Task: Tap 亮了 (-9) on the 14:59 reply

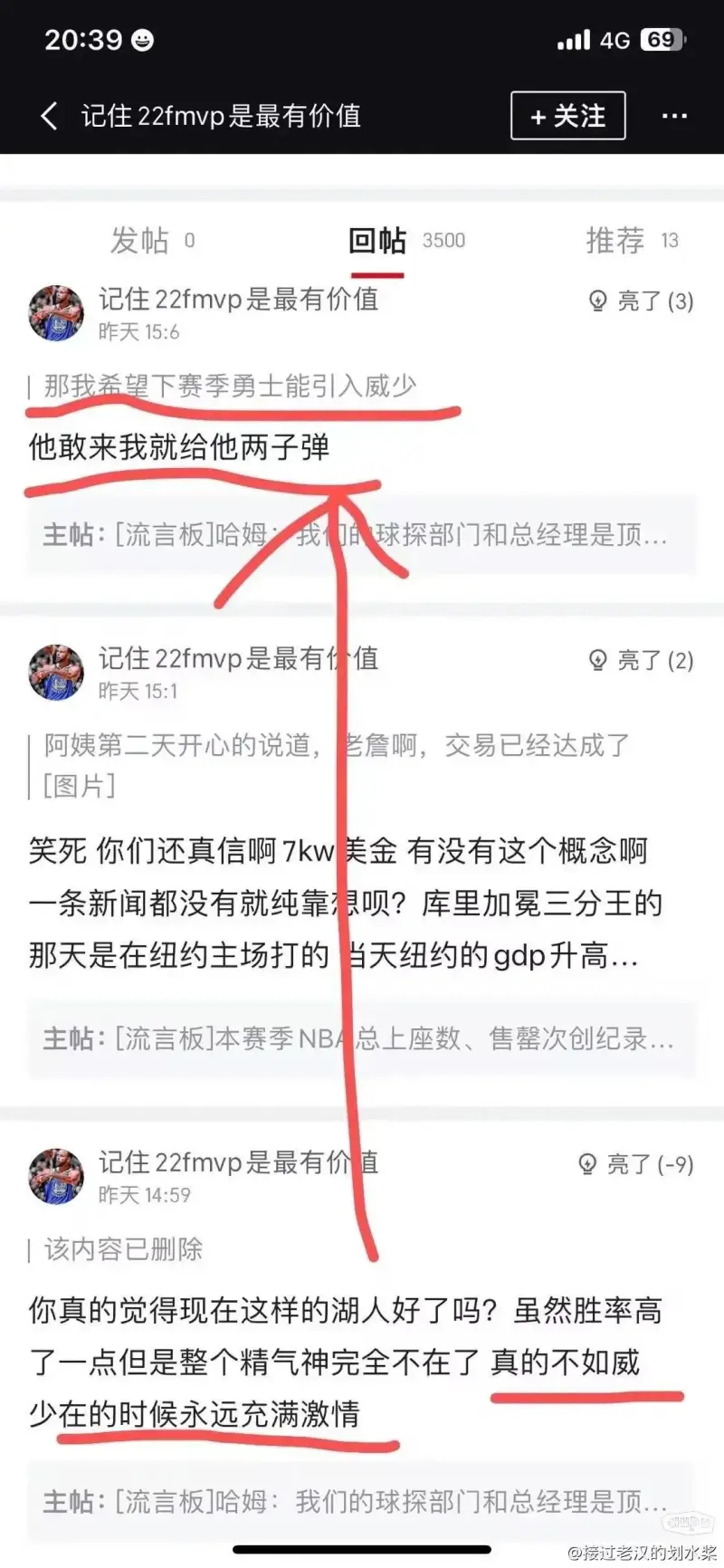Action: click(635, 1164)
